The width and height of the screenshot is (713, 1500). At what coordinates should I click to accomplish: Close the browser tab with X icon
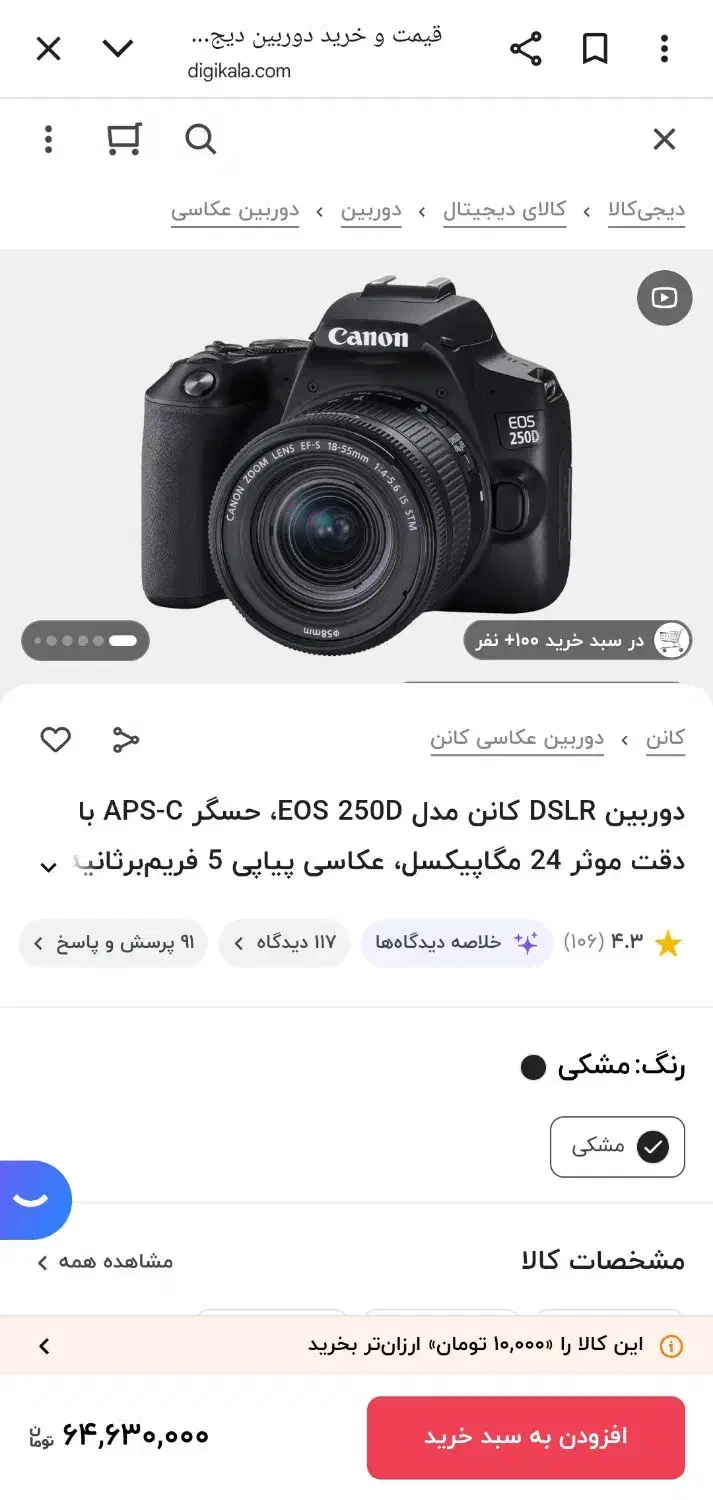pyautogui.click(x=48, y=48)
